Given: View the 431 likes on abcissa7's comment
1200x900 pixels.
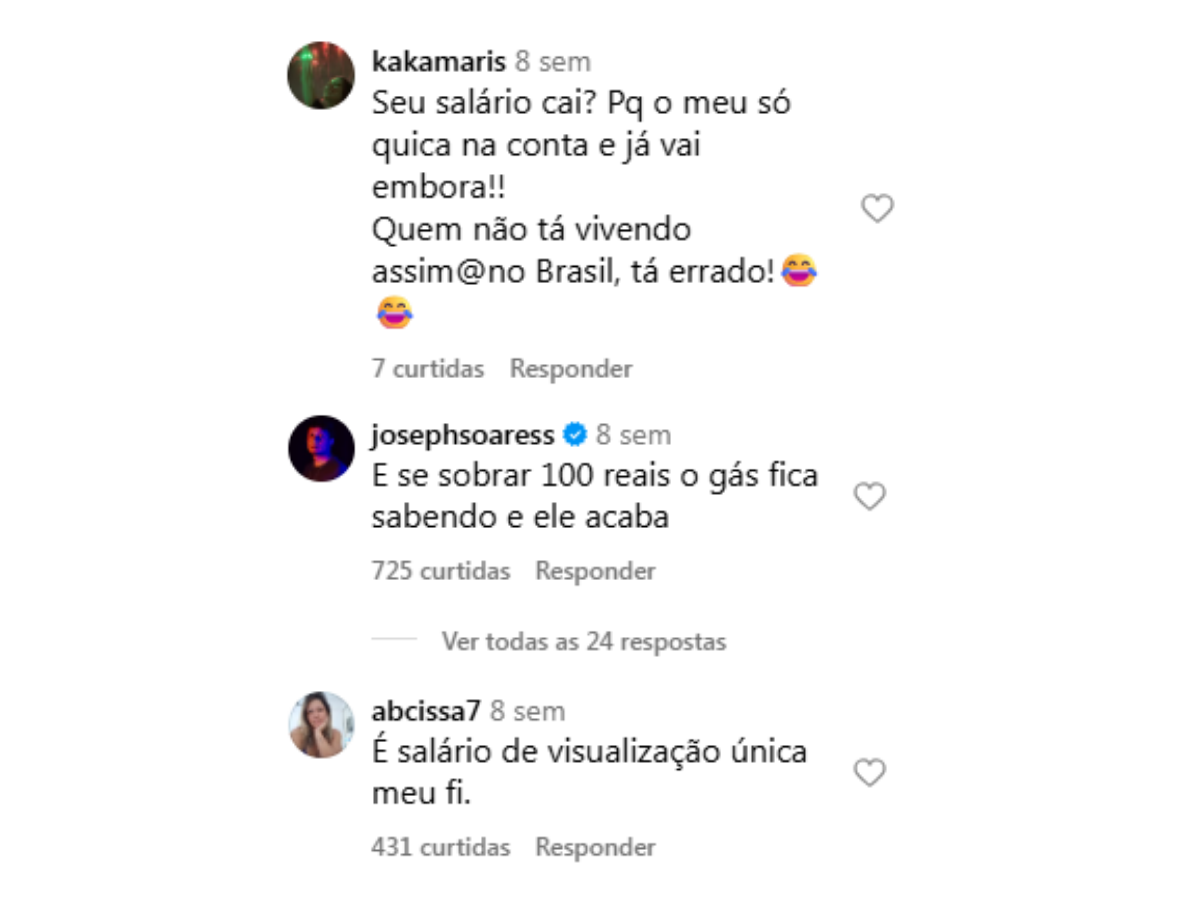Looking at the screenshot, I should click(440, 848).
